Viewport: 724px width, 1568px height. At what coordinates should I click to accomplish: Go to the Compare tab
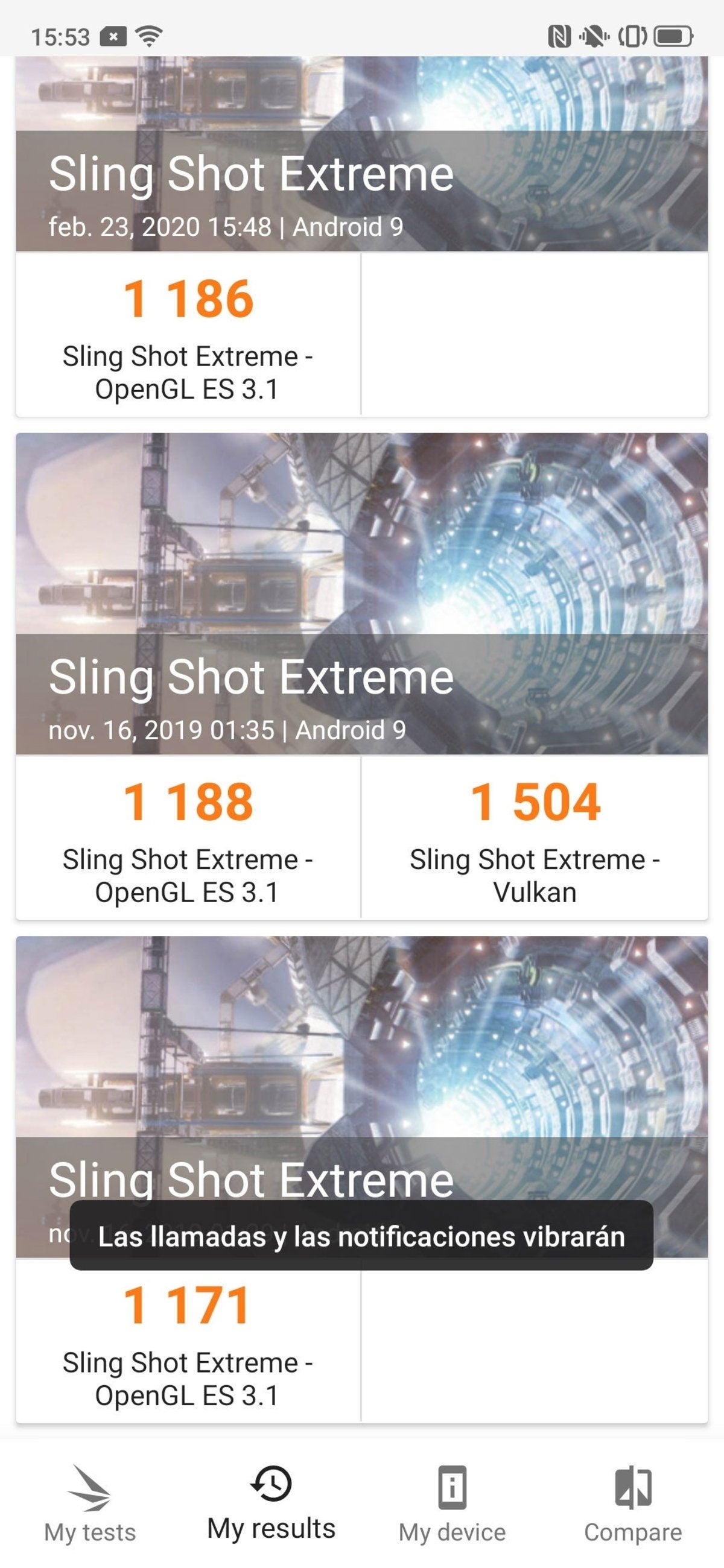pyautogui.click(x=633, y=1503)
